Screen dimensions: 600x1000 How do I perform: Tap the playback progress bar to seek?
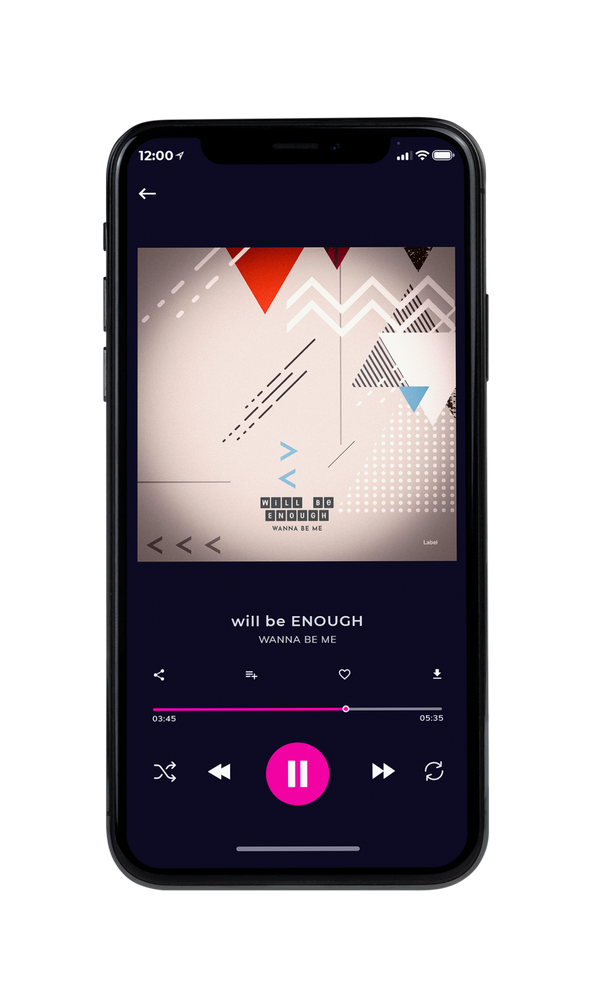(x=297, y=709)
